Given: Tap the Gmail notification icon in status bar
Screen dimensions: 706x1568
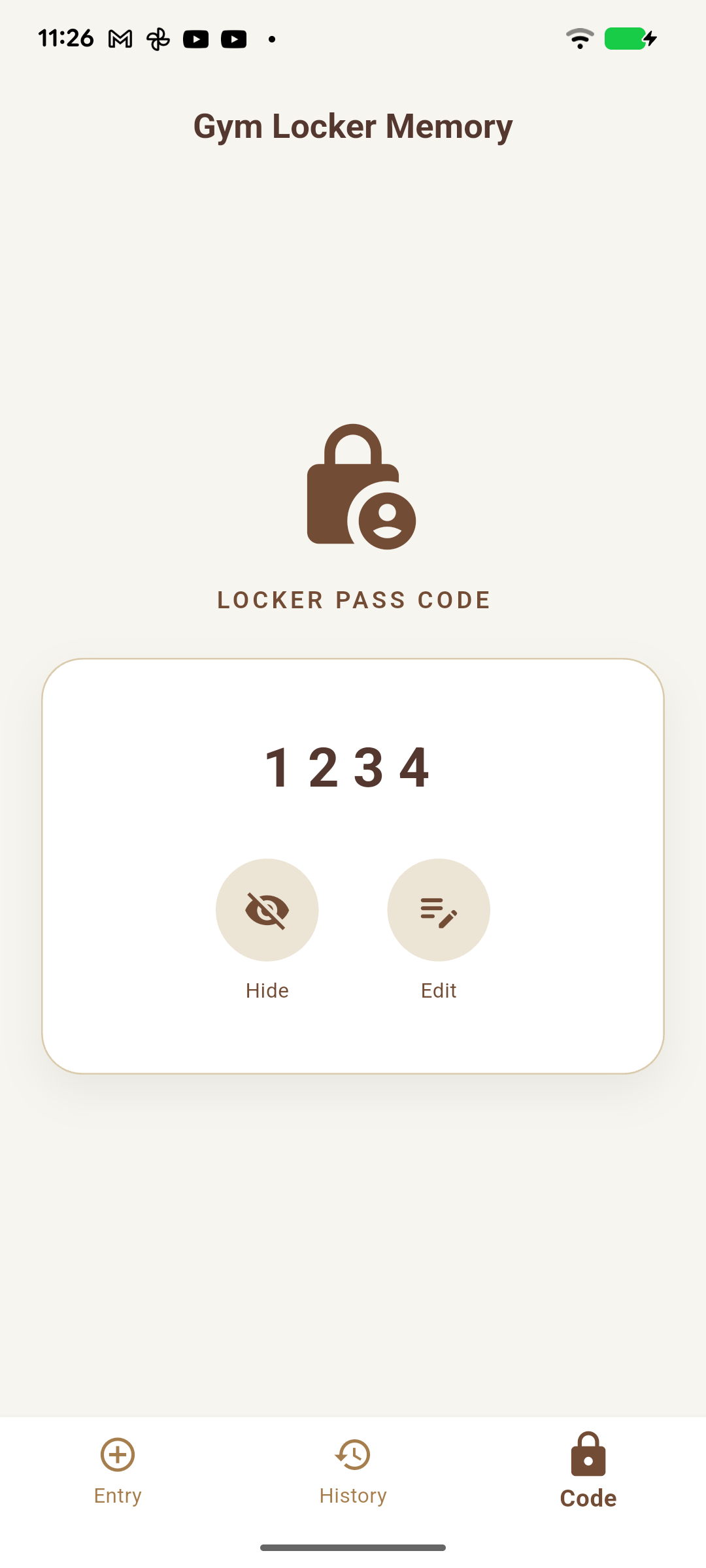Looking at the screenshot, I should (x=120, y=39).
